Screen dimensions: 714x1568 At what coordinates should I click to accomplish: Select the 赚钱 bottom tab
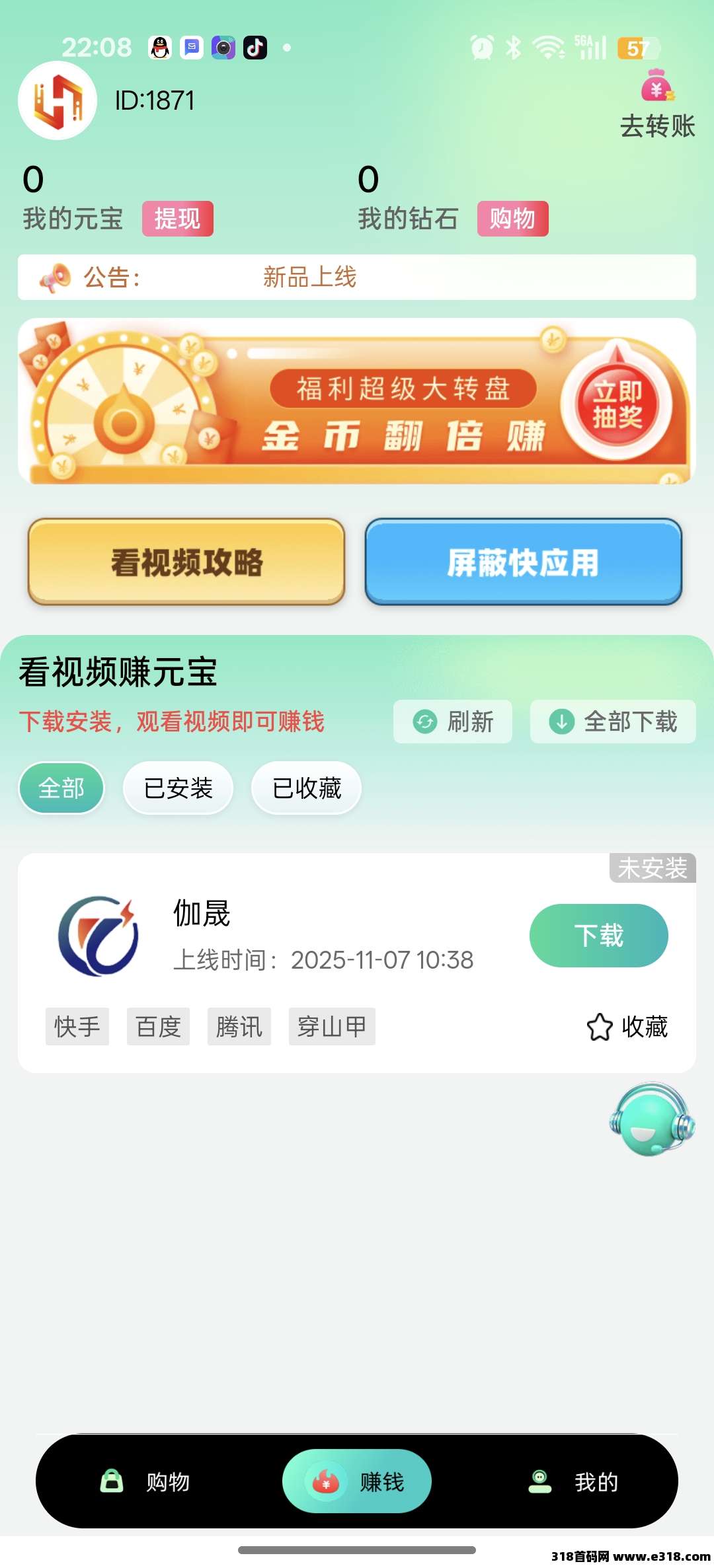point(357,1481)
